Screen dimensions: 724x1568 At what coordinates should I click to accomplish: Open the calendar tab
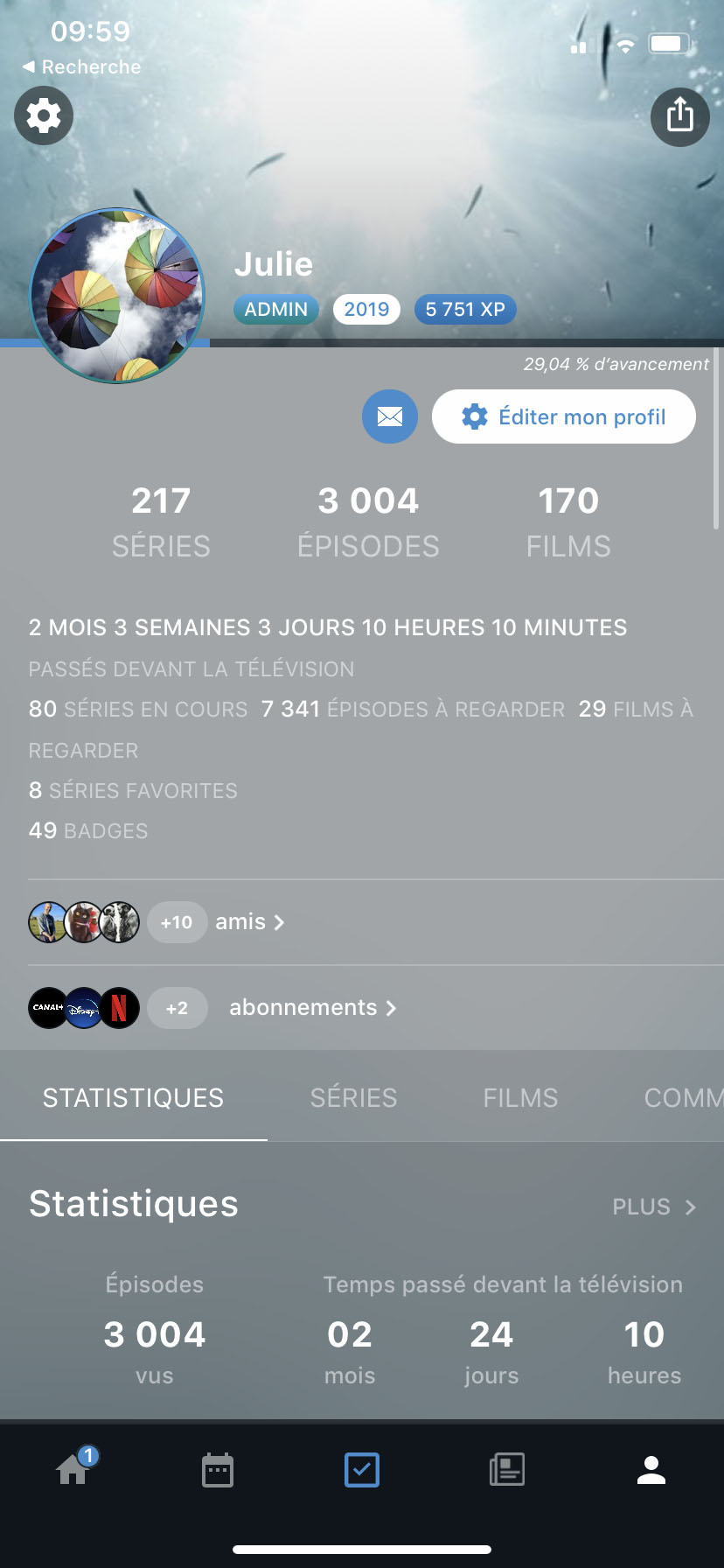(x=217, y=1470)
